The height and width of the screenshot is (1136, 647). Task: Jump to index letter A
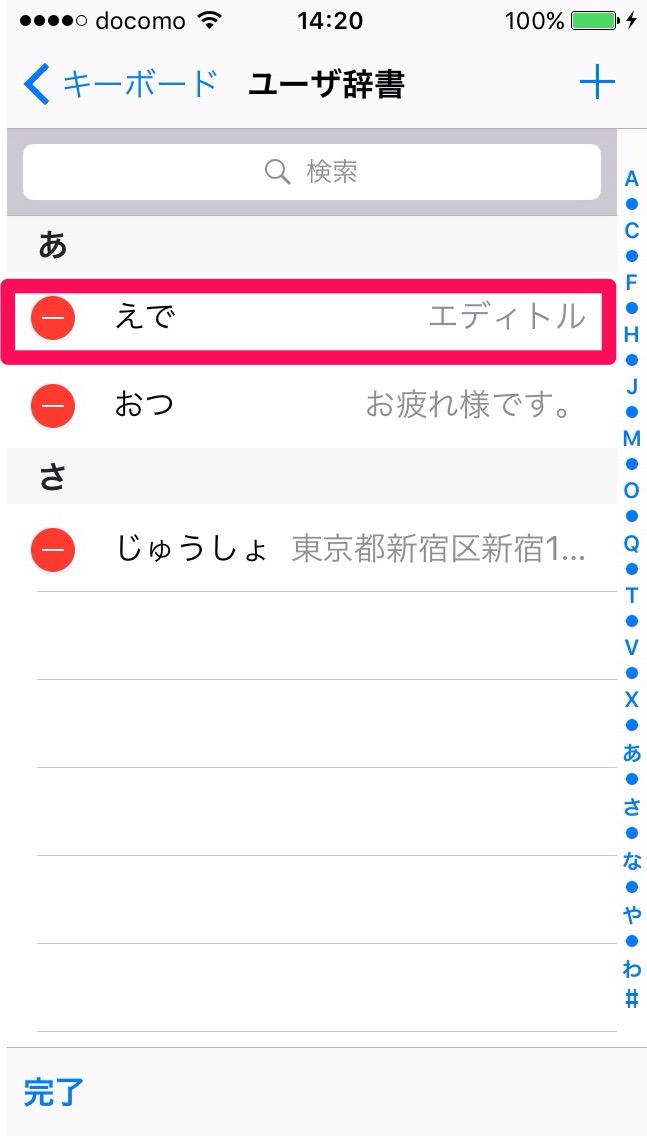[x=631, y=180]
